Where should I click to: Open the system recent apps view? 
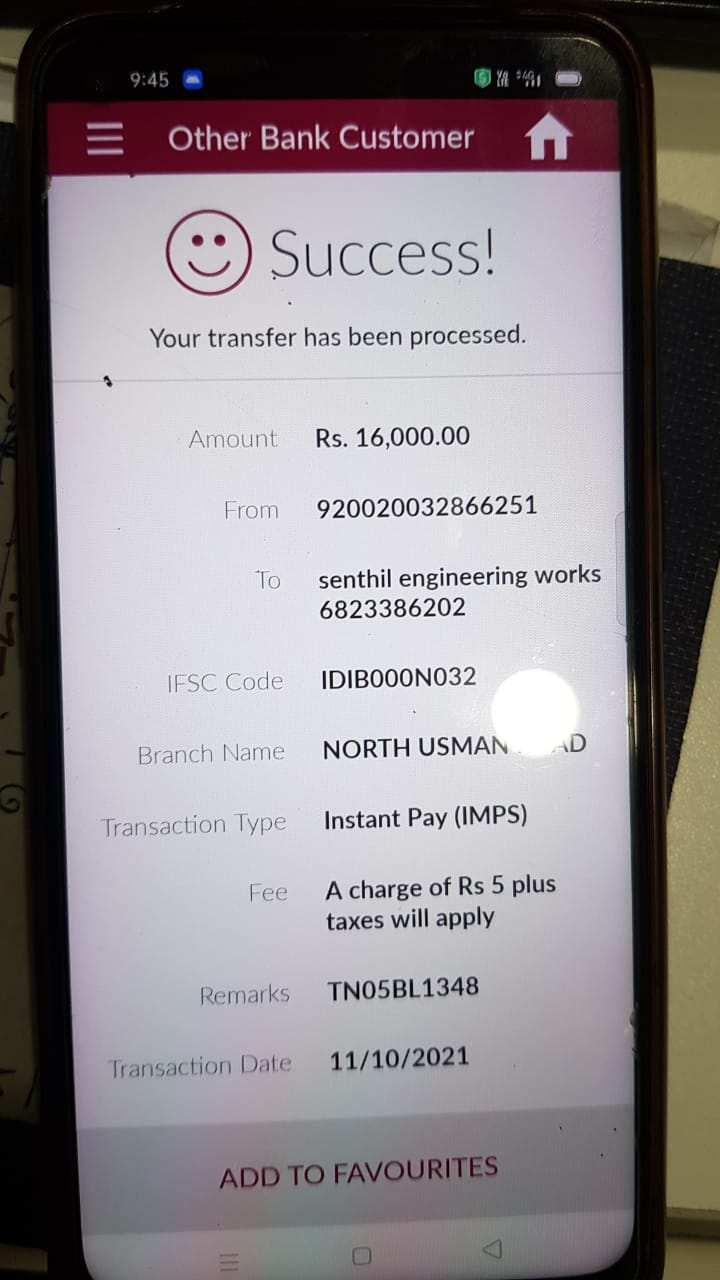click(x=228, y=1260)
